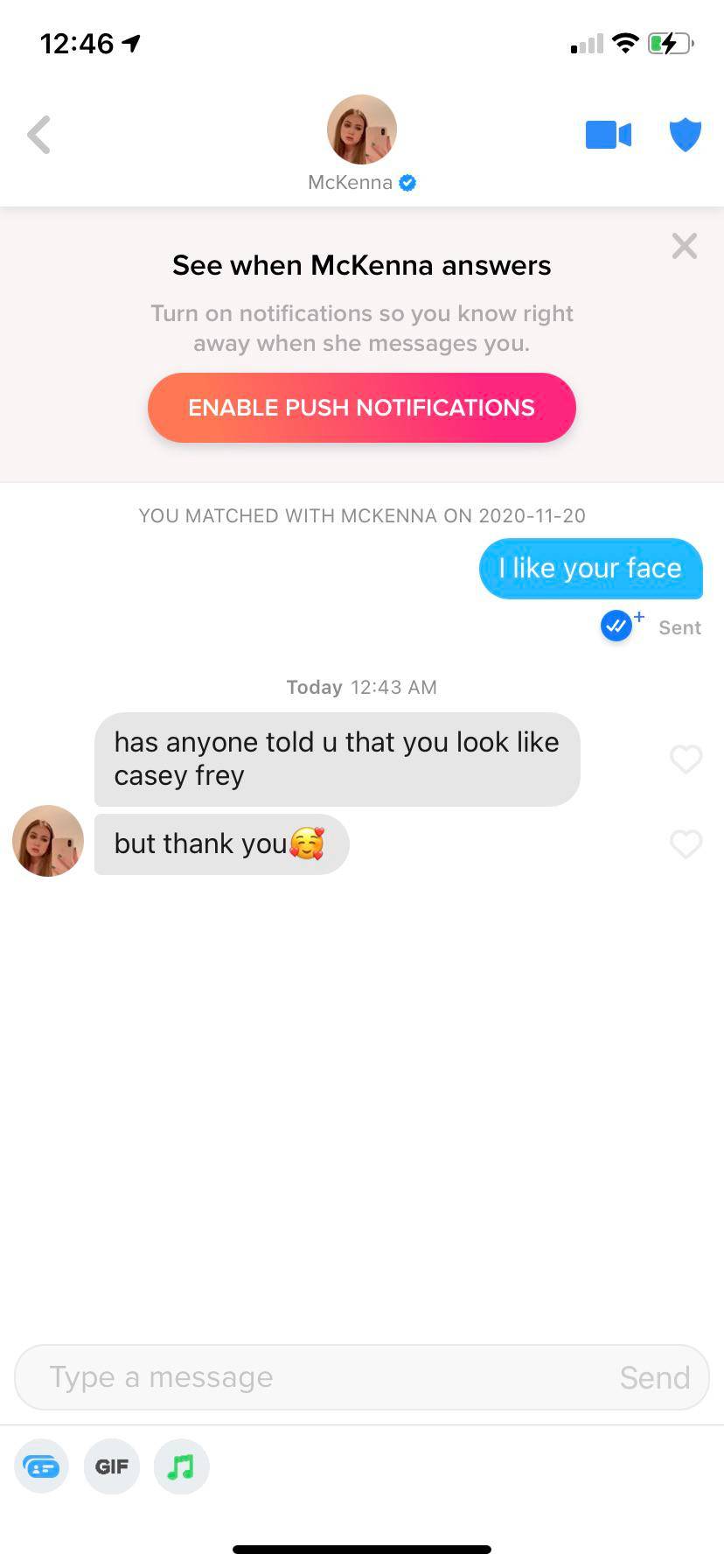Open McKenna's profile from the header photo
Screen dimensions: 724x1568
(361, 130)
